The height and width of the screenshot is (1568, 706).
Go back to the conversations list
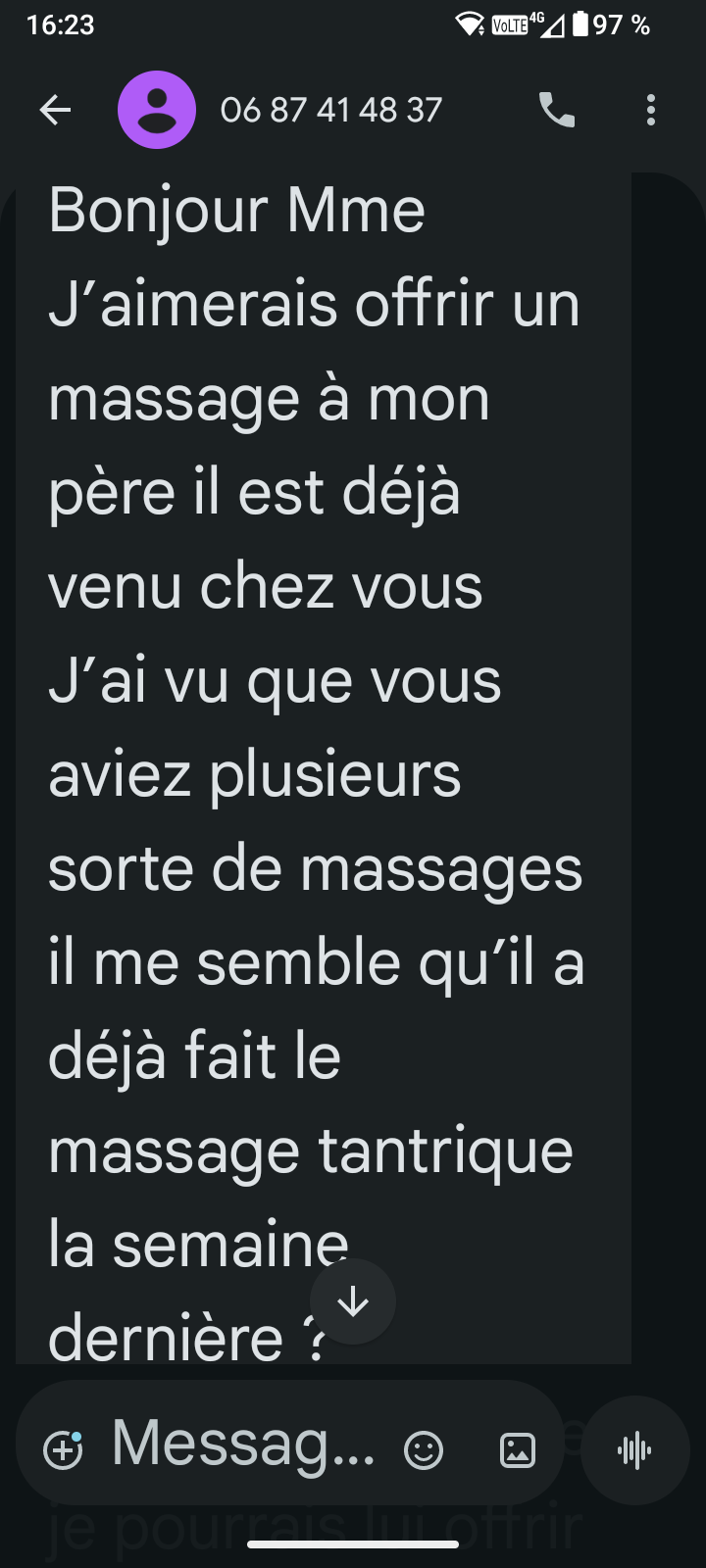pyautogui.click(x=55, y=110)
